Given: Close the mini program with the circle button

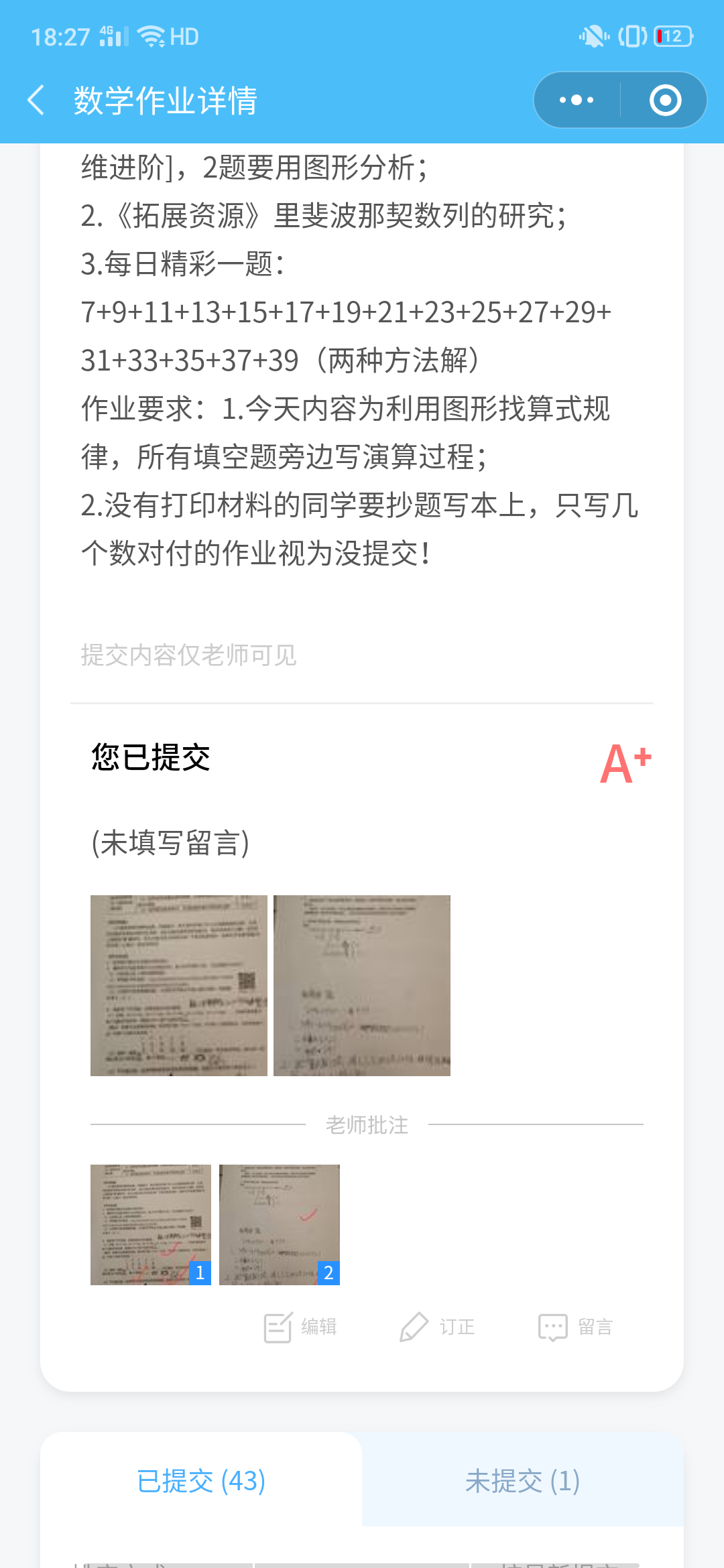Looking at the screenshot, I should pyautogui.click(x=664, y=101).
